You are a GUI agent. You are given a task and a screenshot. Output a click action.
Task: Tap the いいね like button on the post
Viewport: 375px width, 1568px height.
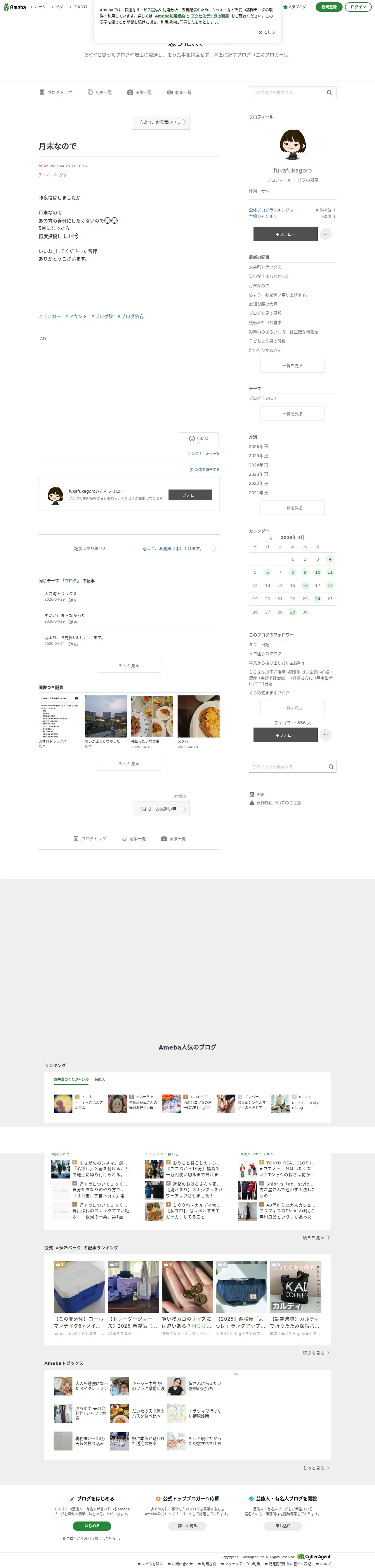pyautogui.click(x=199, y=440)
